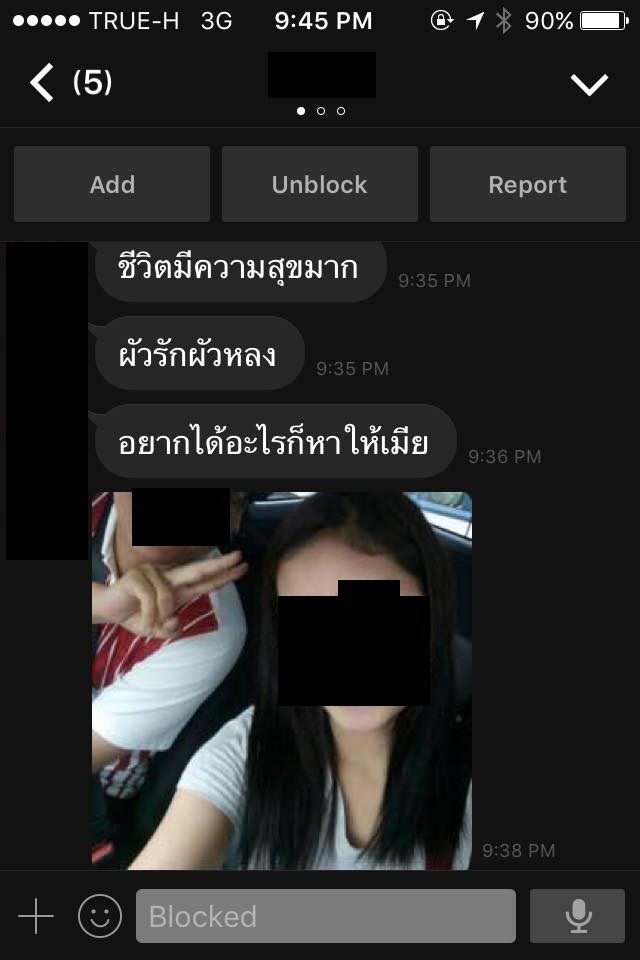This screenshot has height=960, width=640.
Task: Add this contact as a friend
Action: [112, 185]
